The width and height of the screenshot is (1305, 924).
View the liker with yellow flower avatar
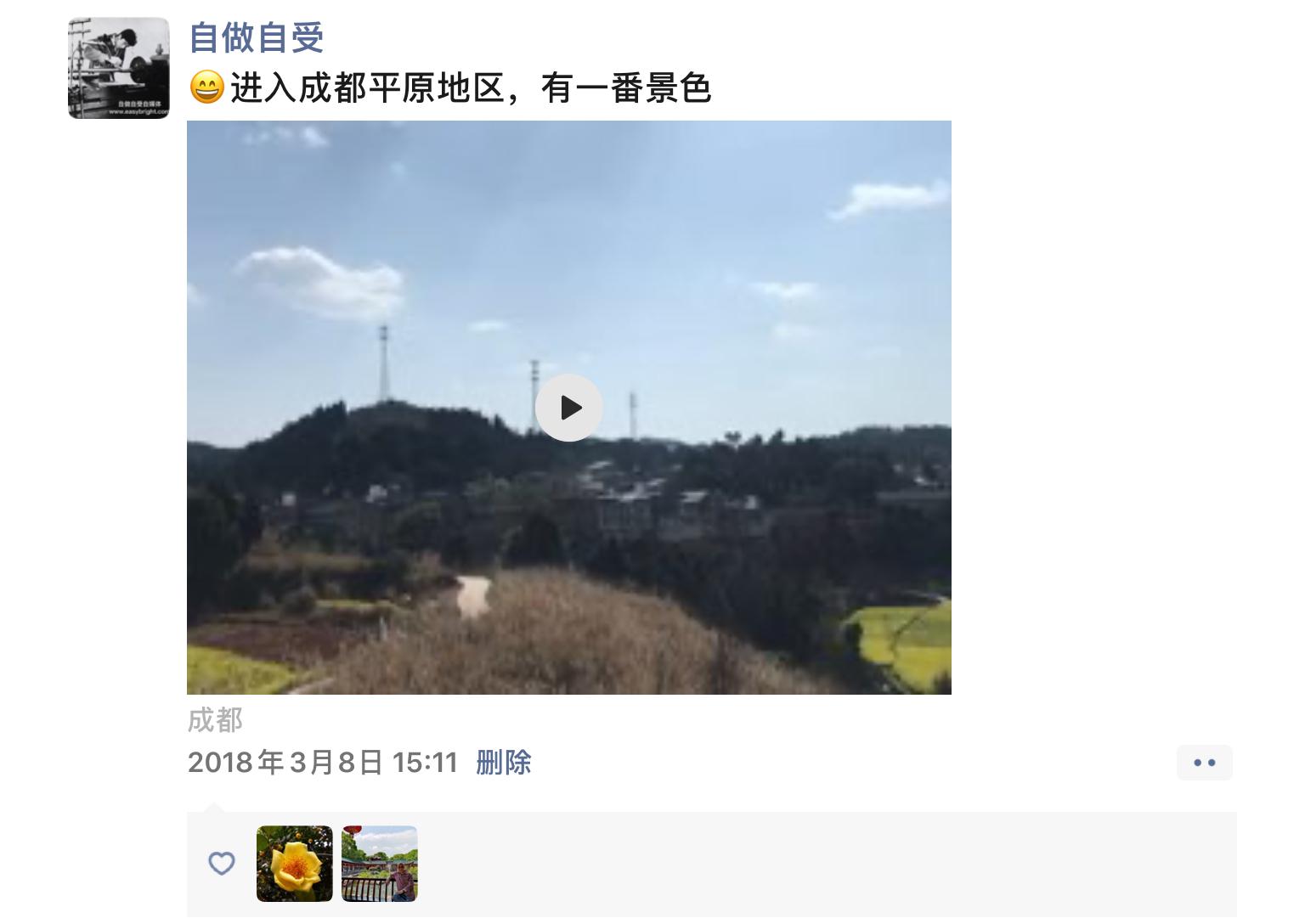[x=294, y=863]
